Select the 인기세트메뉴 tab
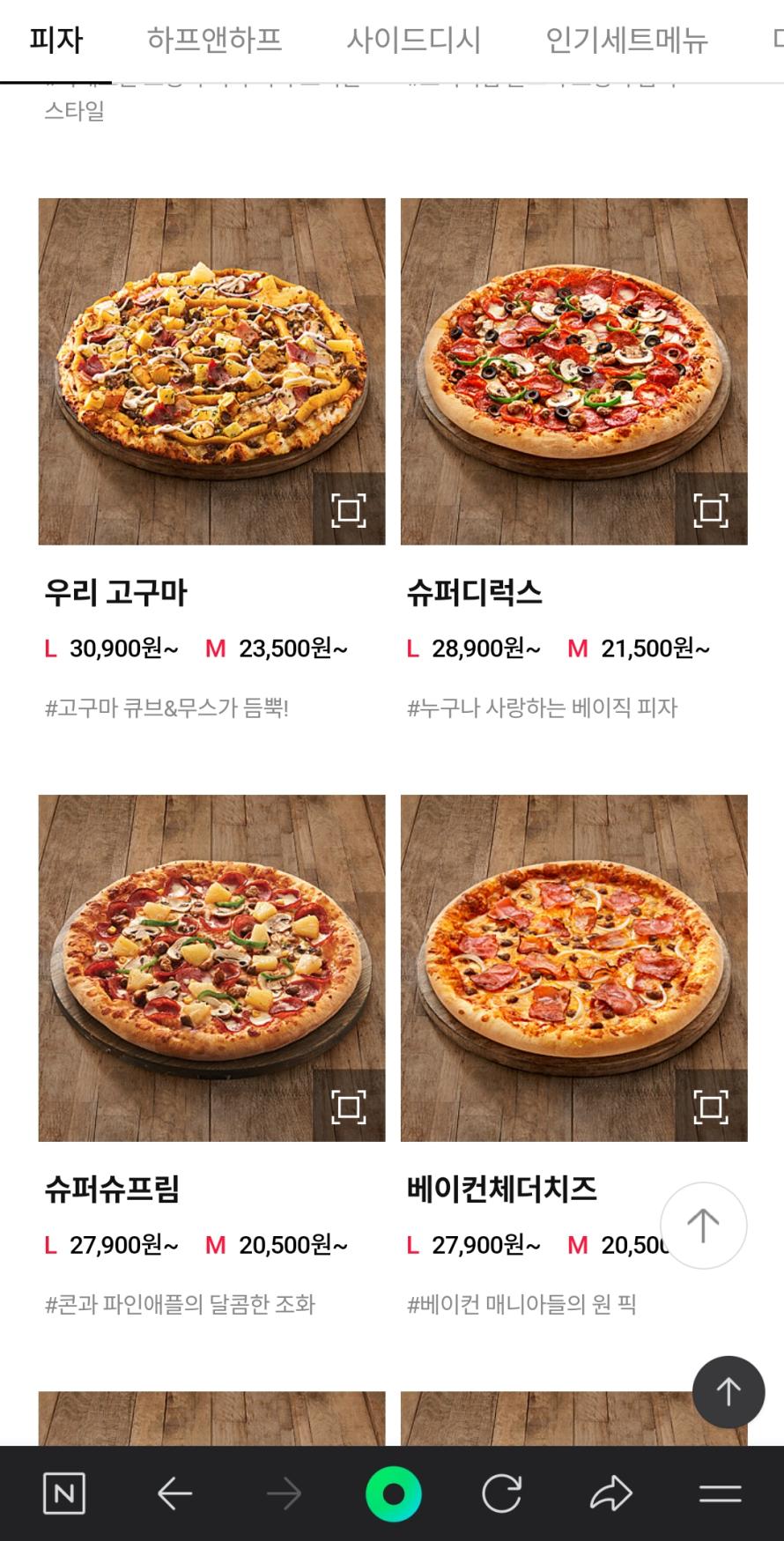Screen dimensions: 784x1541 [x=627, y=40]
